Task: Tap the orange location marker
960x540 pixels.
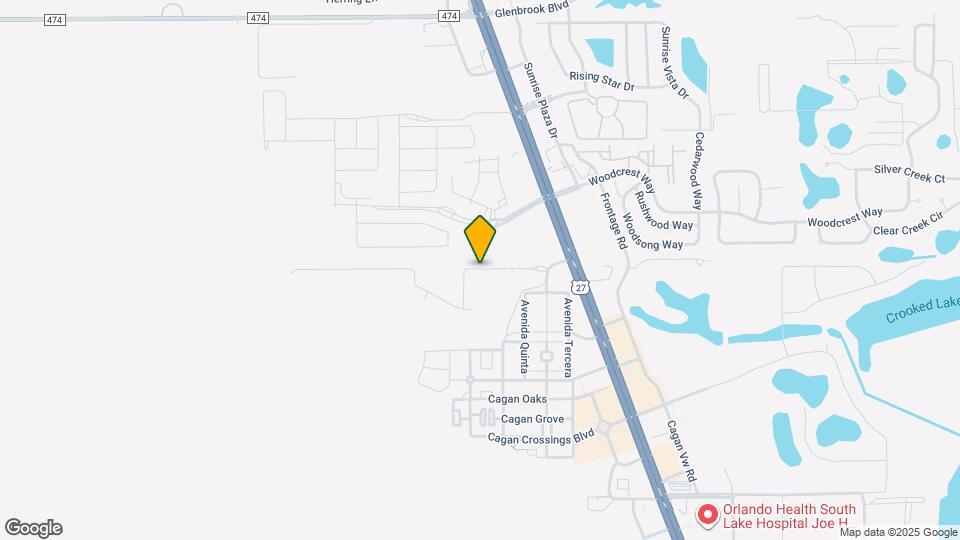Action: pyautogui.click(x=480, y=238)
